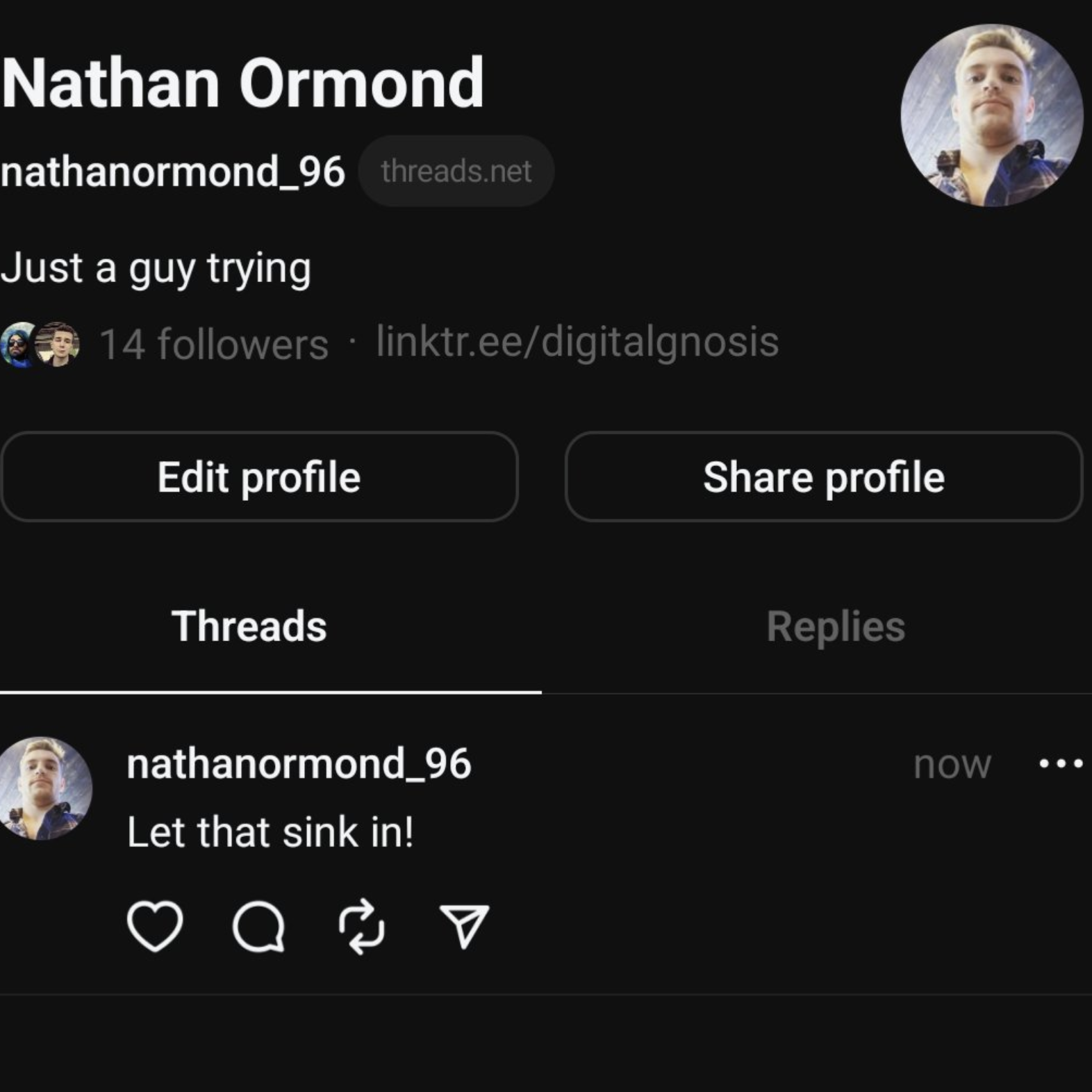Viewport: 1092px width, 1092px height.
Task: View the large profile picture
Action: pos(991,115)
